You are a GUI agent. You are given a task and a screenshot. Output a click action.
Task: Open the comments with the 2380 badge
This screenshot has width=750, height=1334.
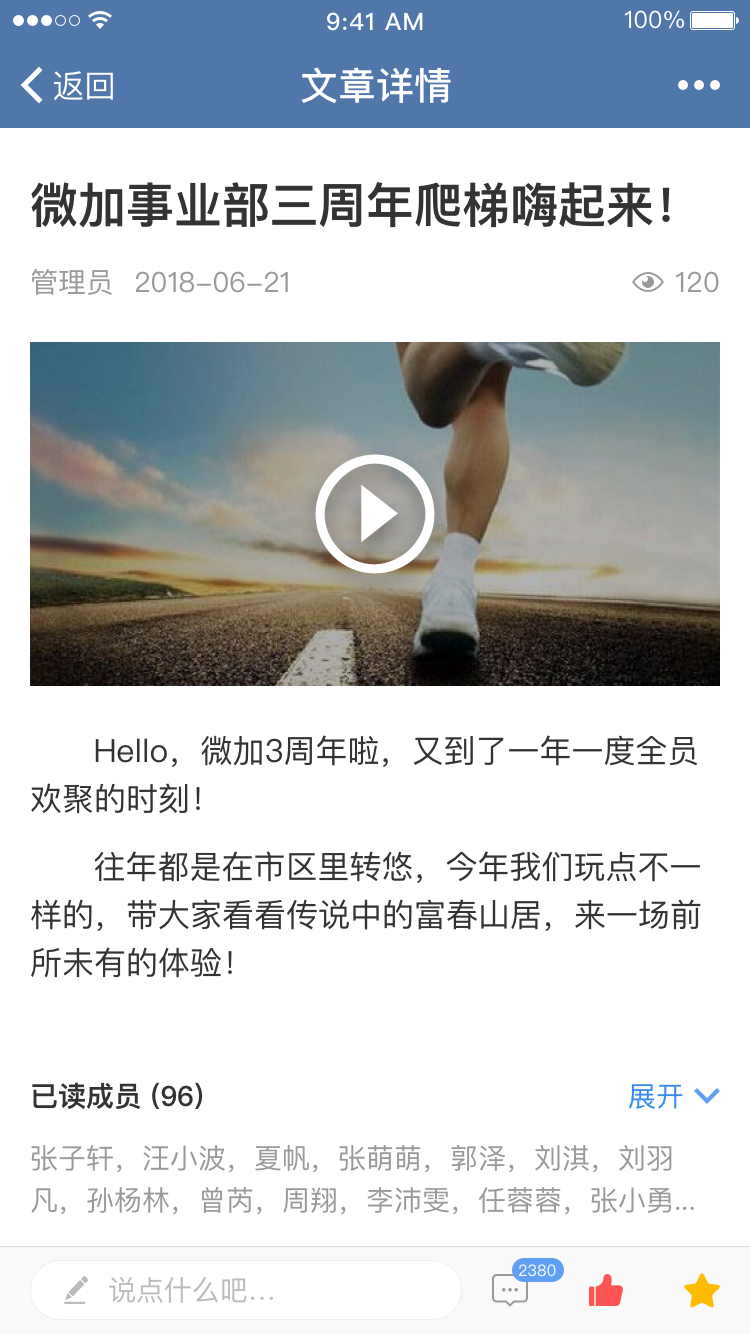[511, 1290]
